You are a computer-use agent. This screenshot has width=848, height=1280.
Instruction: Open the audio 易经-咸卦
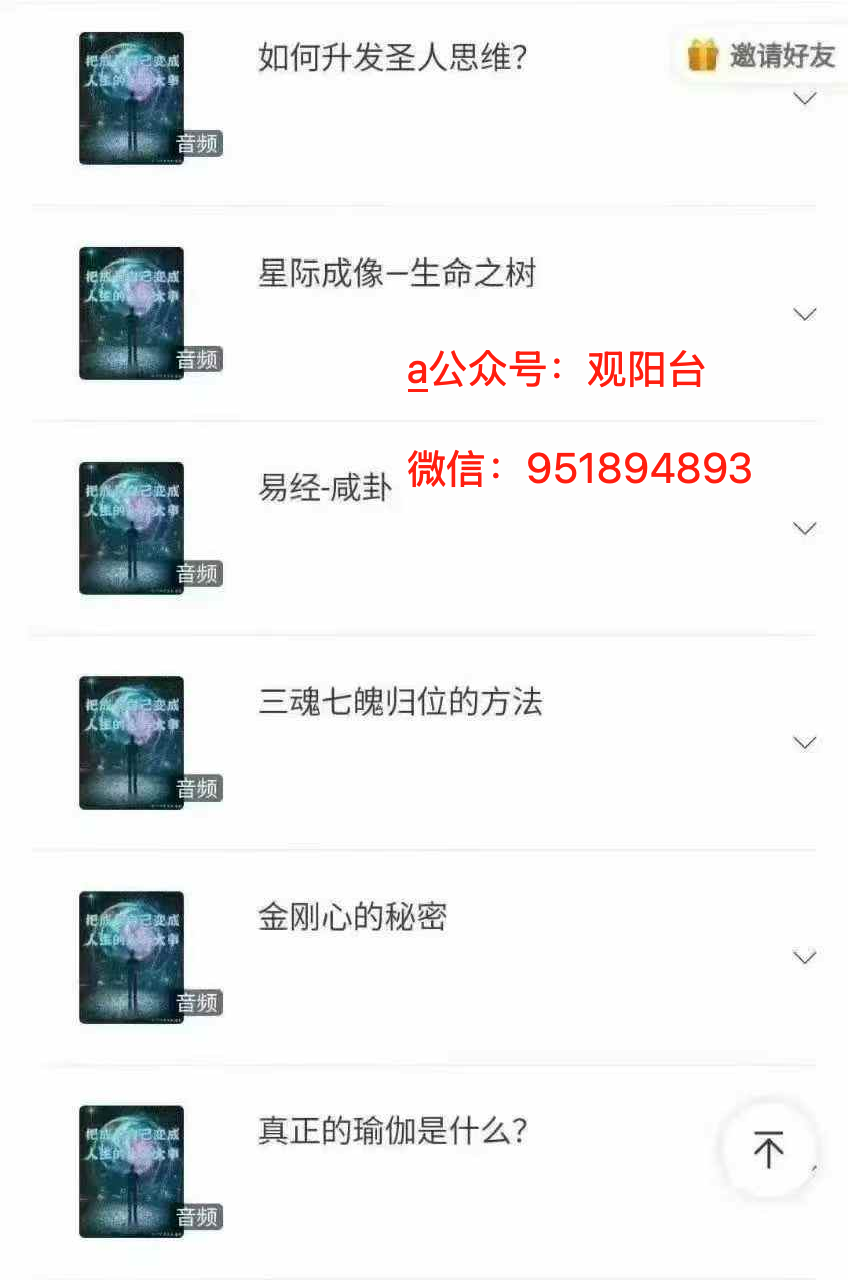(325, 487)
